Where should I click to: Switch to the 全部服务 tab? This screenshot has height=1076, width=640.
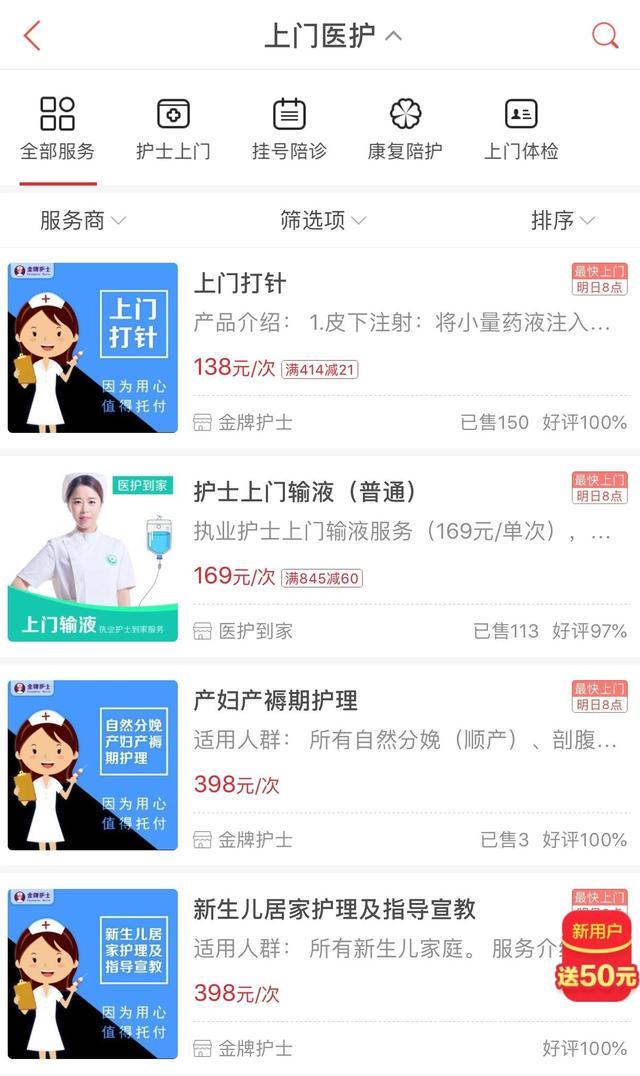point(58,129)
